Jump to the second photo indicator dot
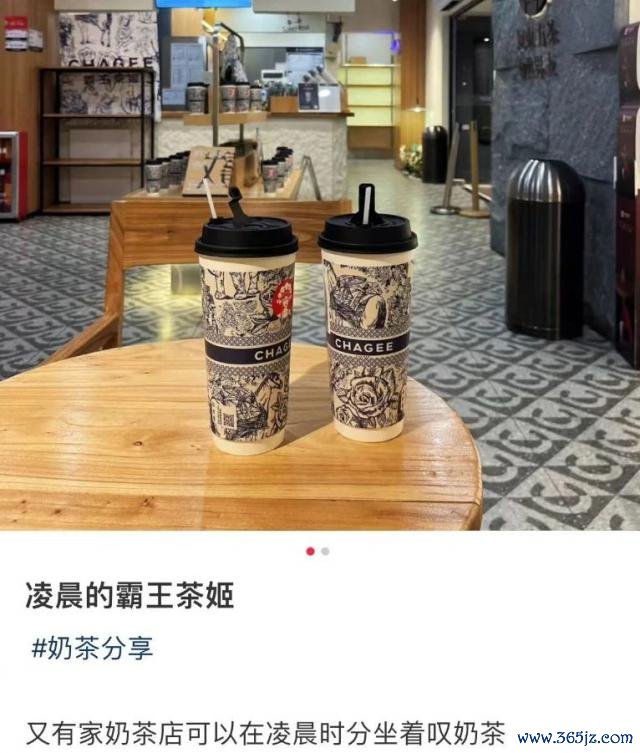 tap(326, 551)
